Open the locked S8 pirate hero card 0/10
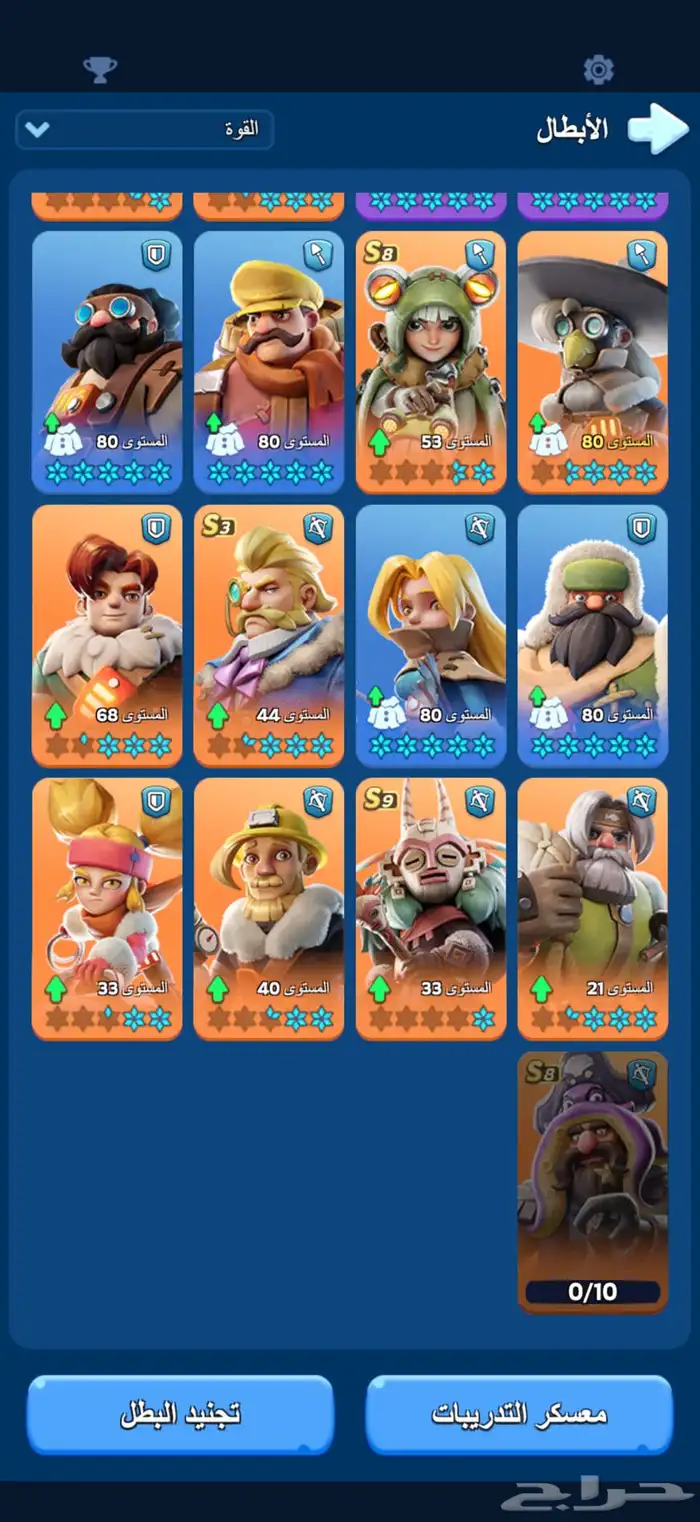 coord(593,1182)
